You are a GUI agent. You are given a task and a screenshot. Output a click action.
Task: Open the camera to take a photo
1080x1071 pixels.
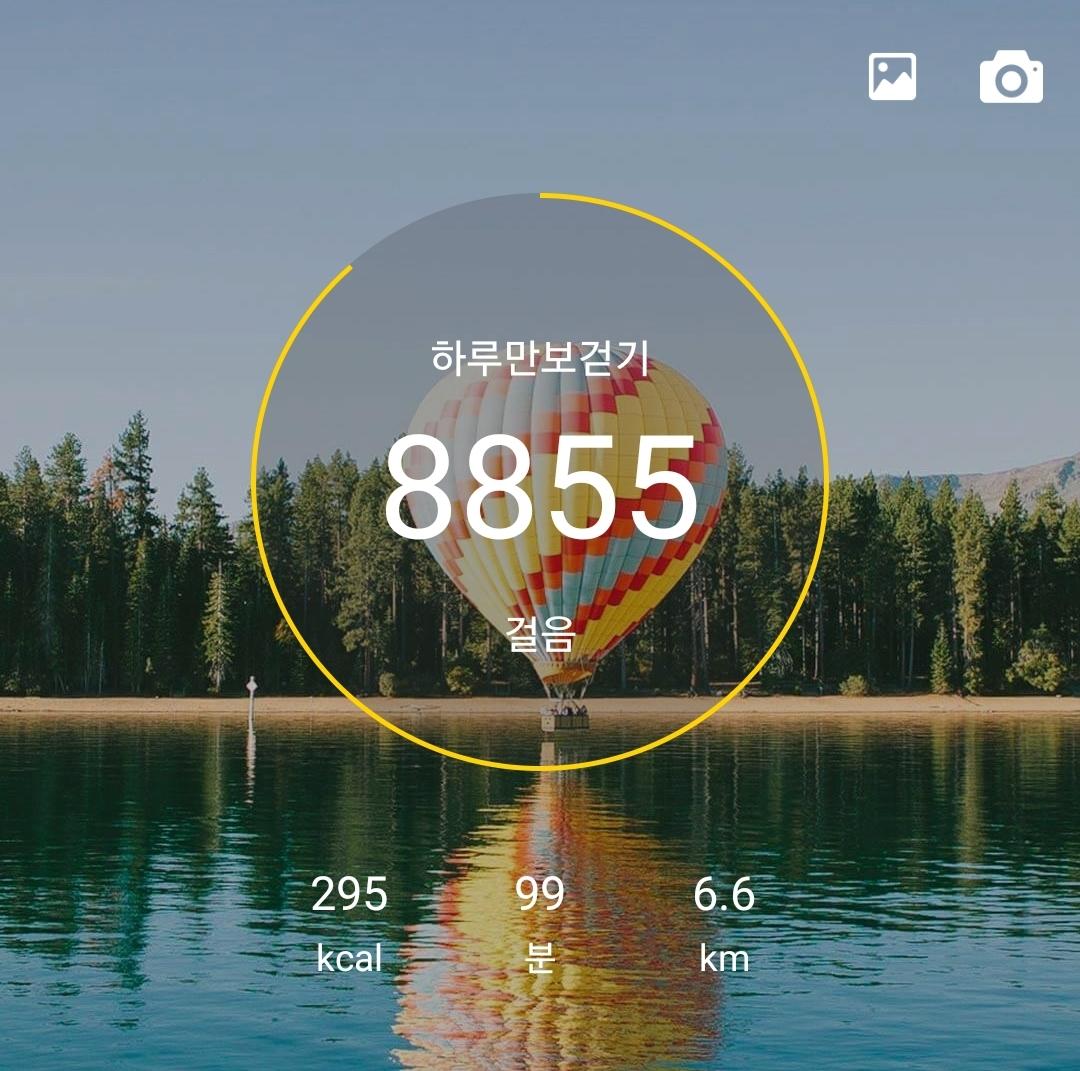point(1011,78)
